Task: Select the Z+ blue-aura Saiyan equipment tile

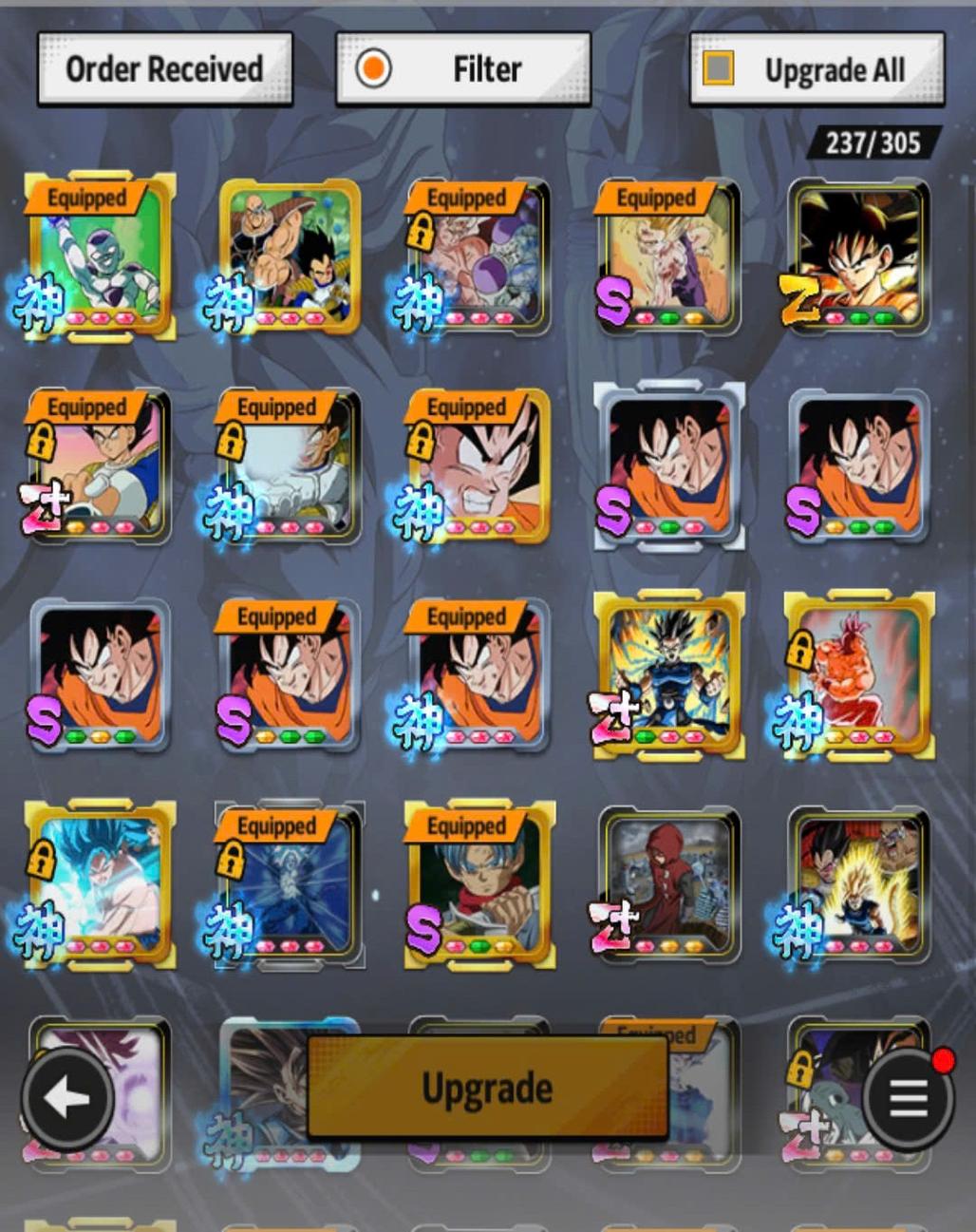Action: (x=669, y=675)
